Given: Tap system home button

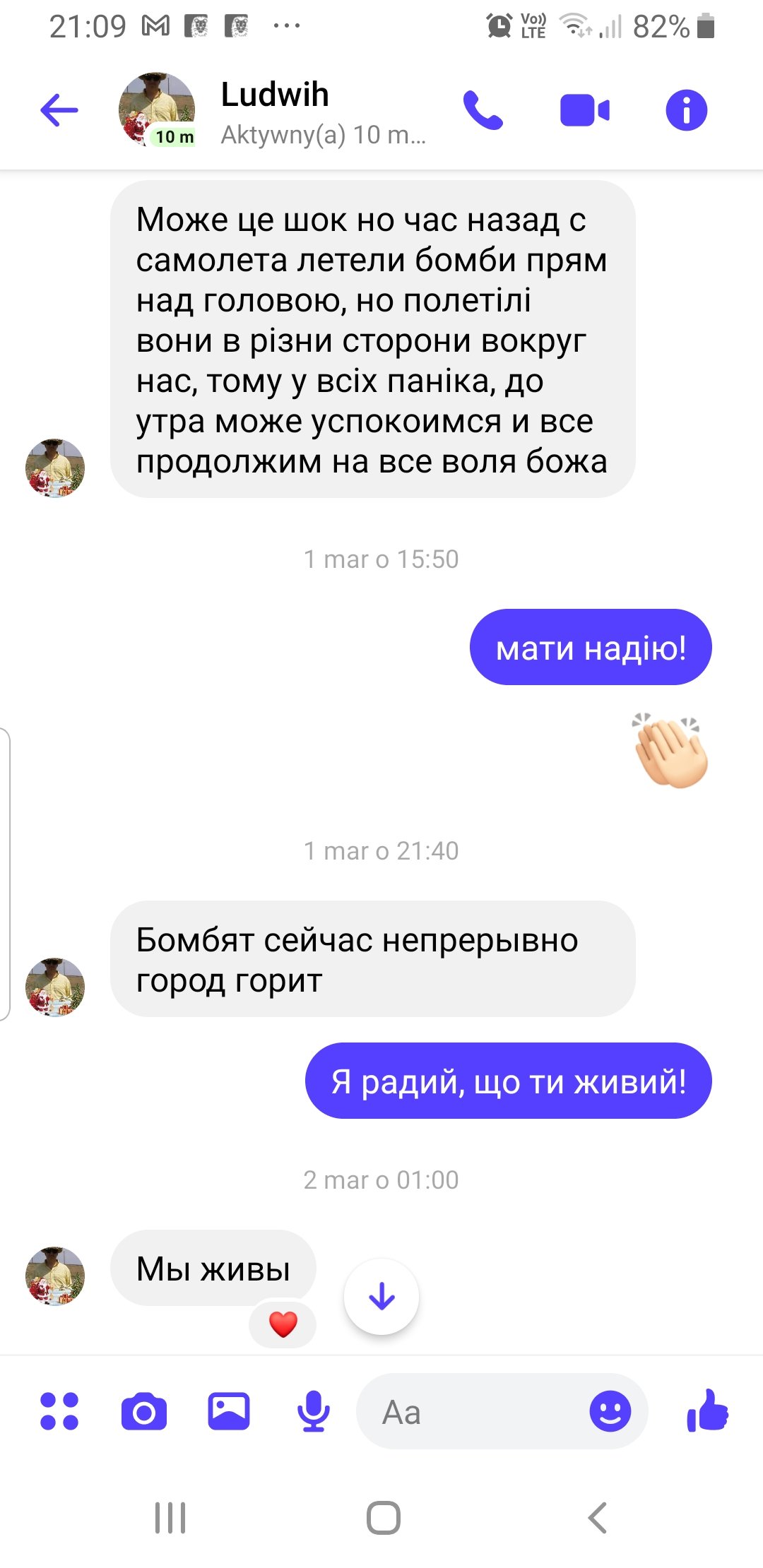Looking at the screenshot, I should click(x=383, y=1517).
